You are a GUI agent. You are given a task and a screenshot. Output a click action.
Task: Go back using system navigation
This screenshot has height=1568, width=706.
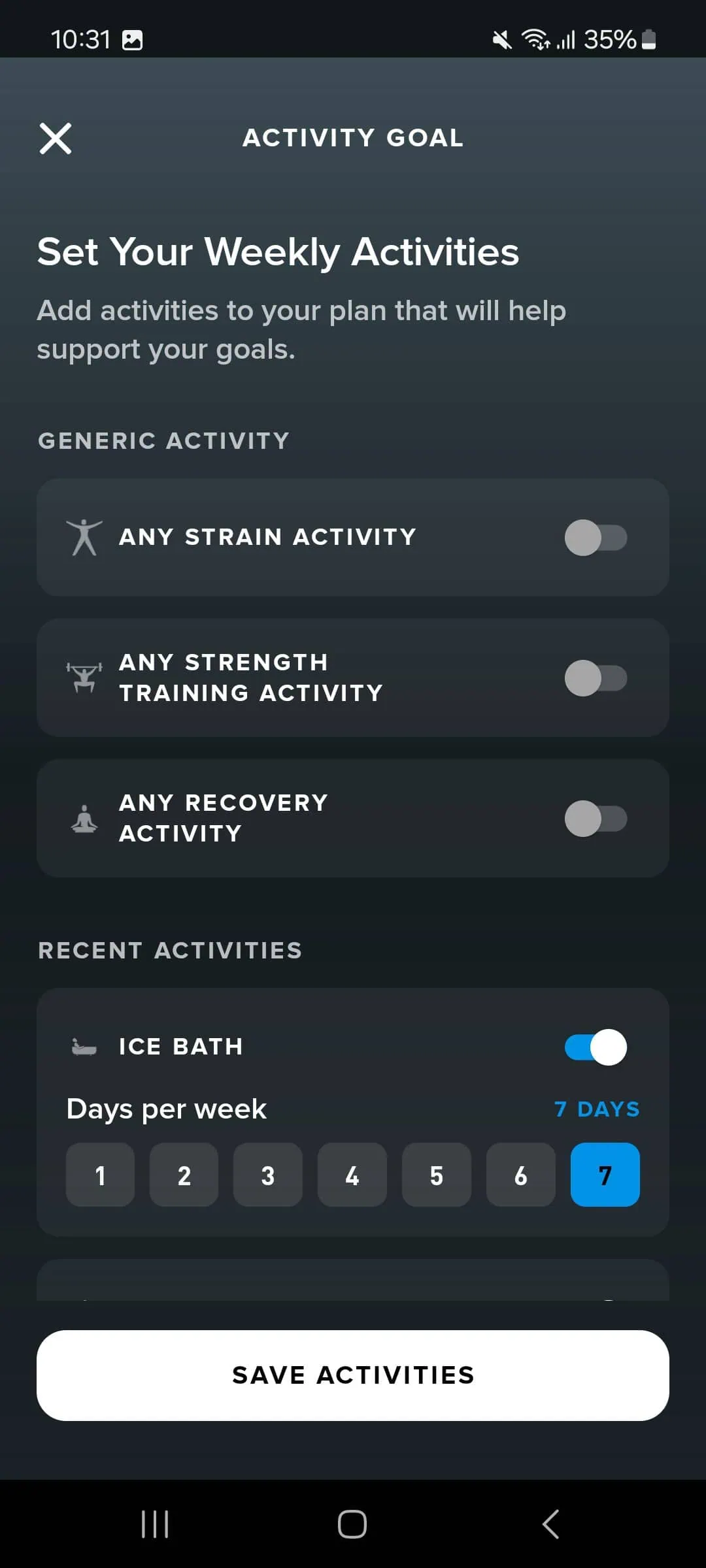pyautogui.click(x=550, y=1524)
